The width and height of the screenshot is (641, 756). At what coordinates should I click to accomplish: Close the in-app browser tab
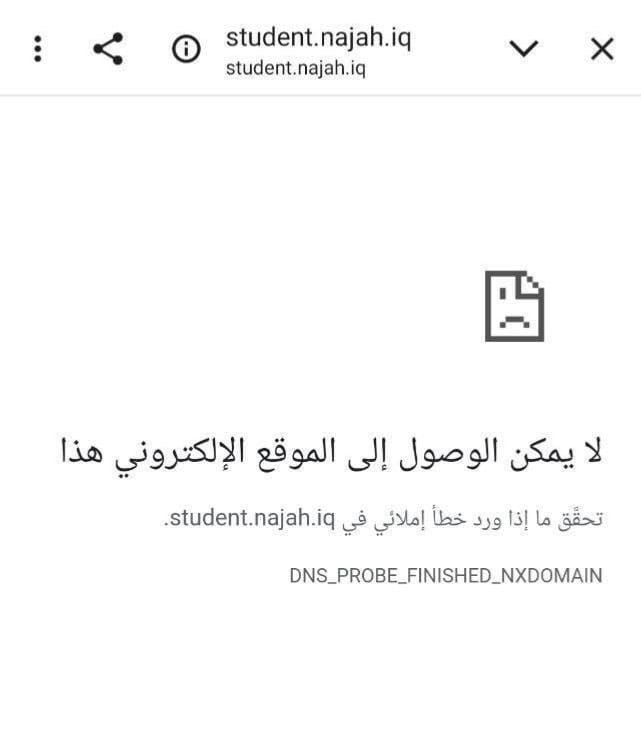[x=601, y=49]
